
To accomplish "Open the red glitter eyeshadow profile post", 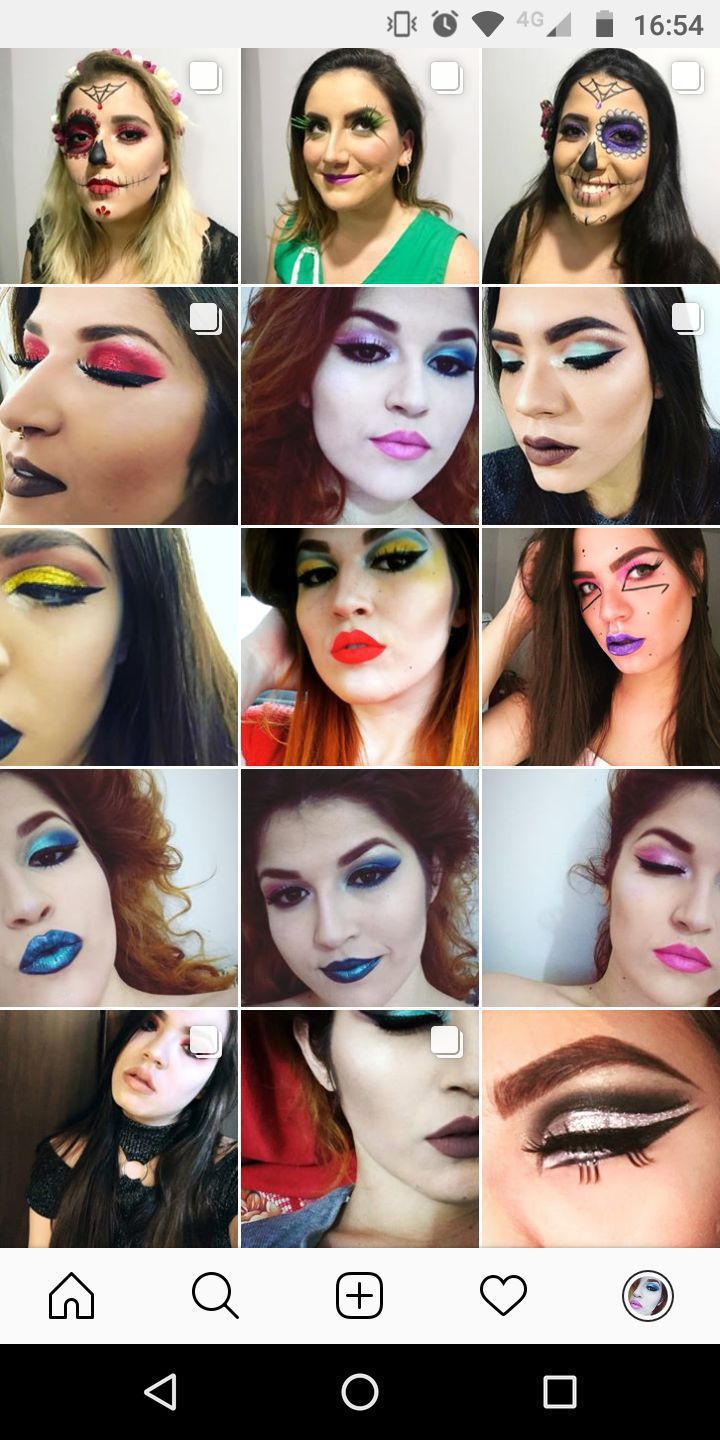I will [118, 406].
